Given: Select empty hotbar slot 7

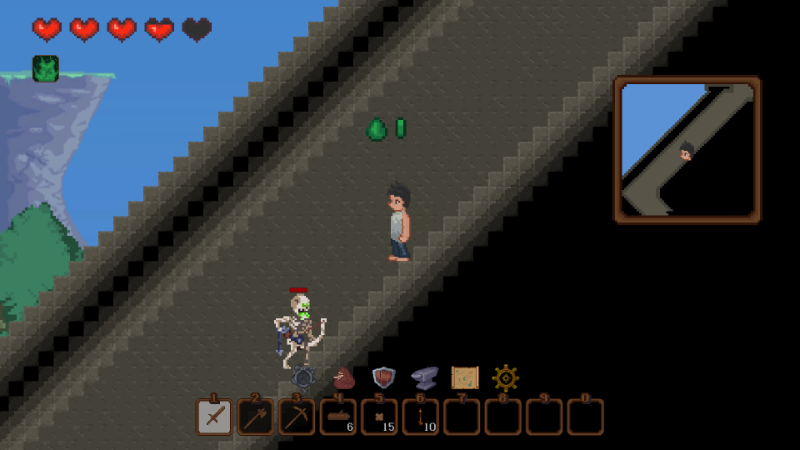Looking at the screenshot, I should click(461, 416).
